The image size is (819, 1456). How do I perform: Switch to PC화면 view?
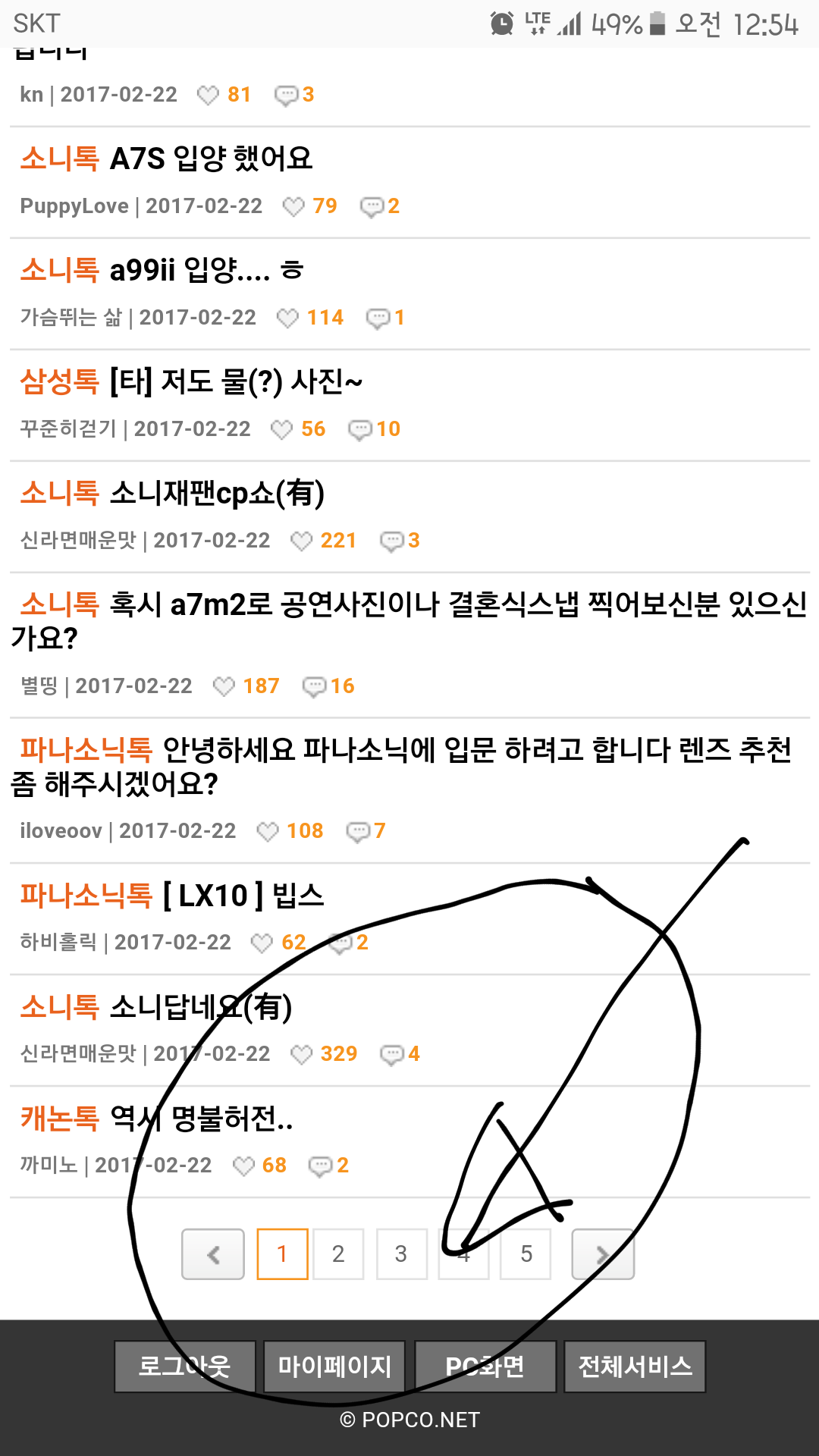485,1367
